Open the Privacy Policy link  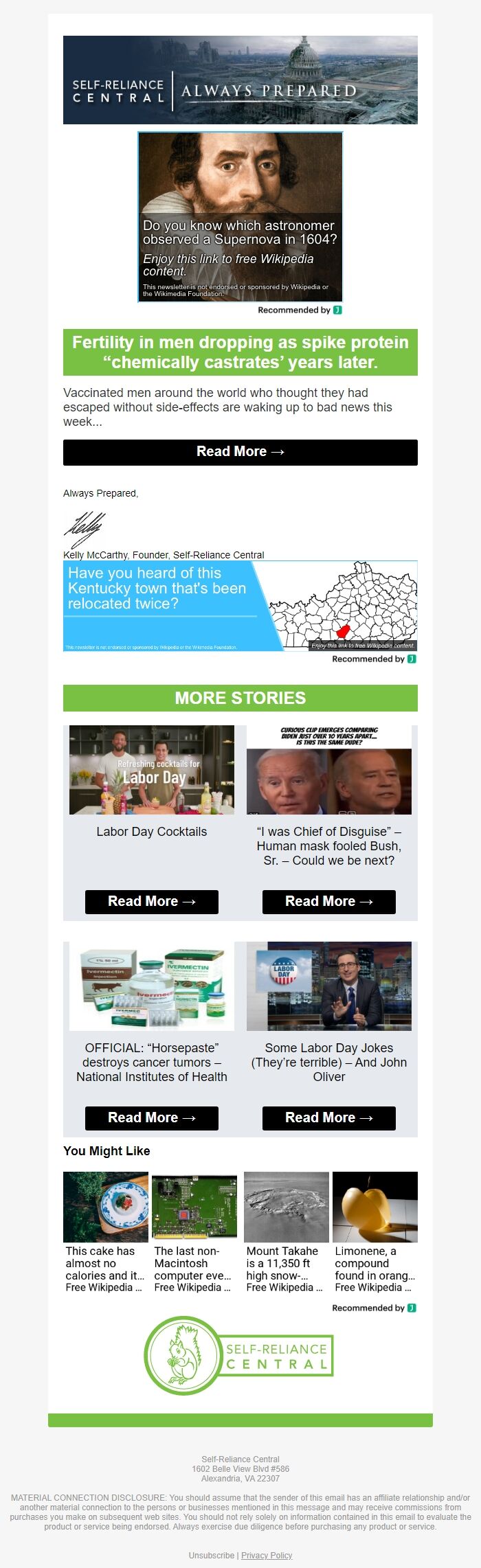tap(267, 1555)
